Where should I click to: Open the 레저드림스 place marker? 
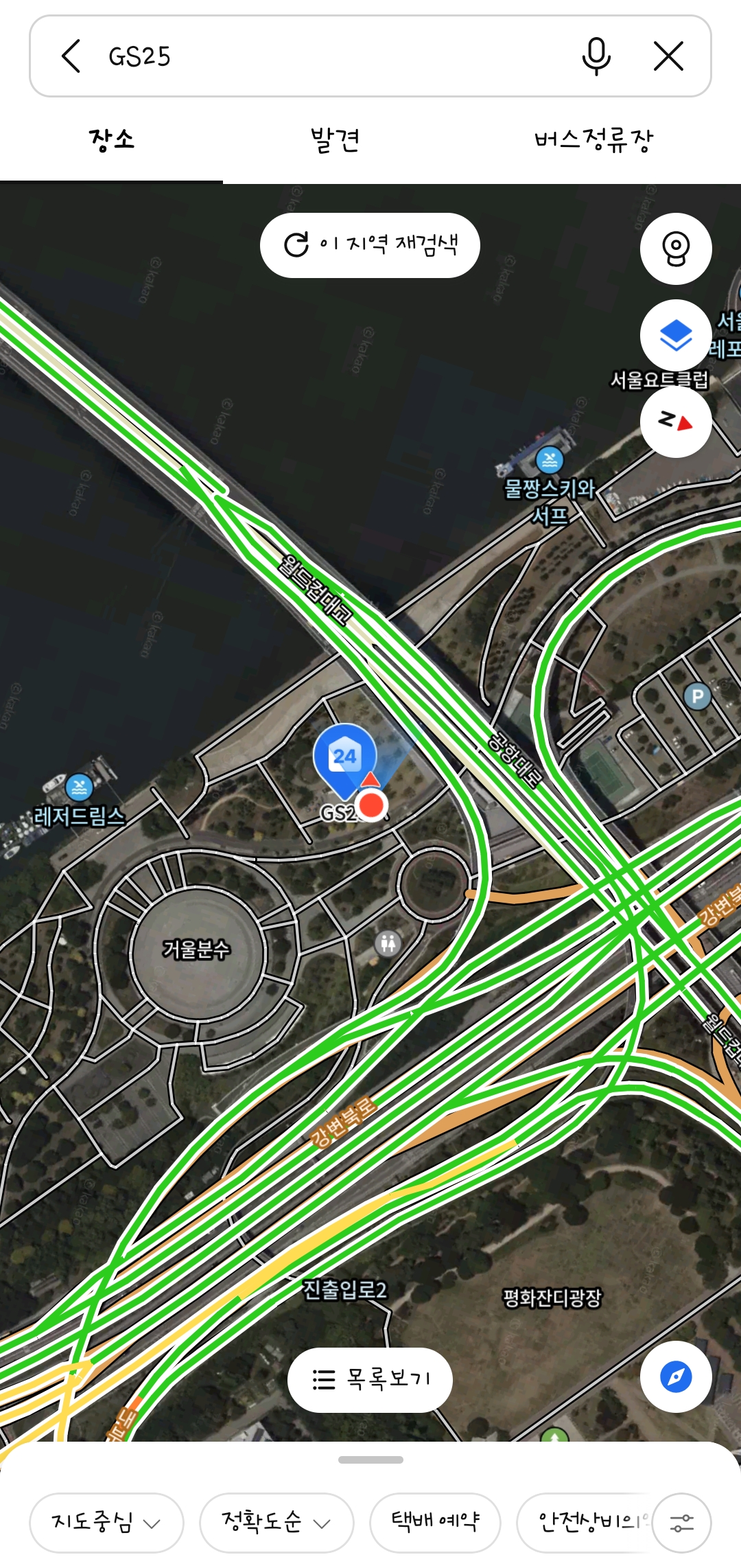point(79,787)
